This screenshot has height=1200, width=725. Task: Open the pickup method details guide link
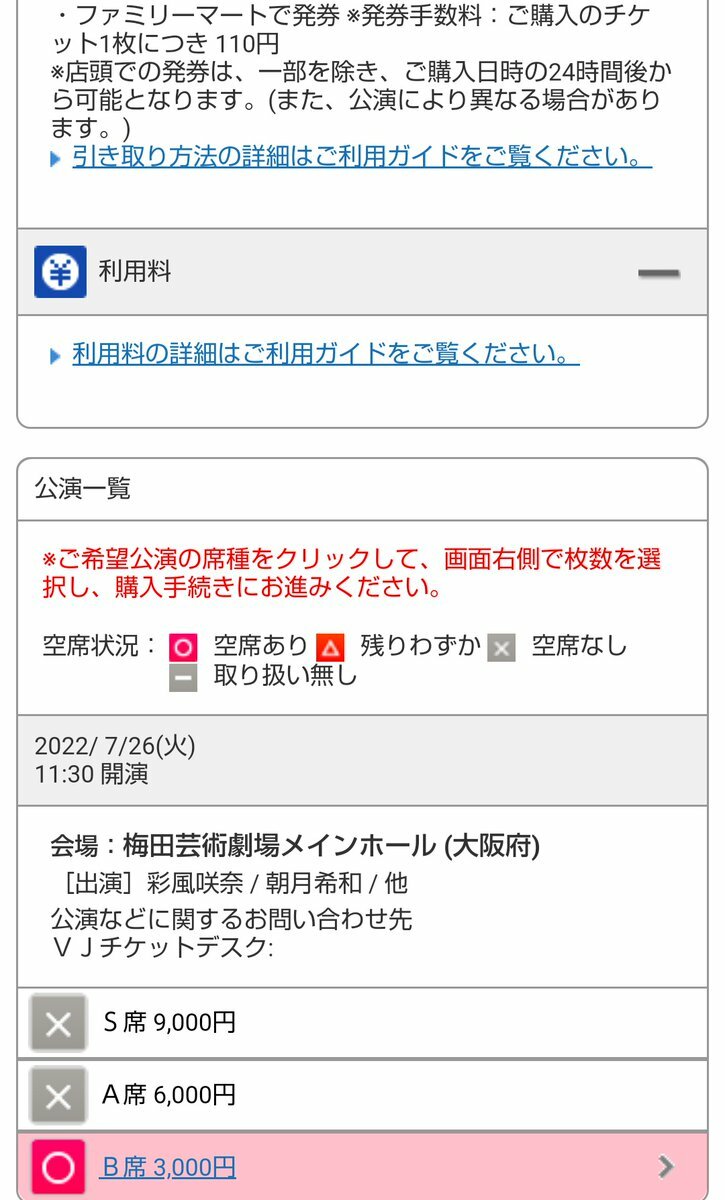(x=361, y=157)
